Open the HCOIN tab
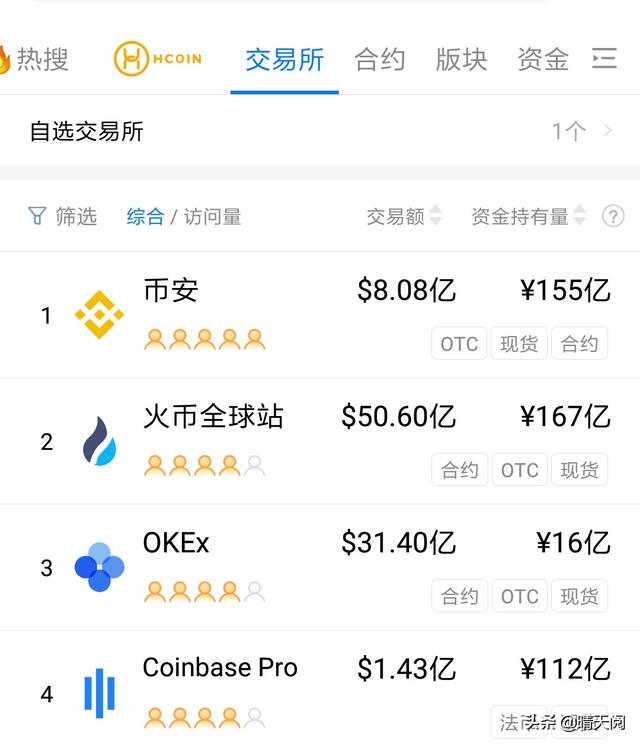 point(157,59)
